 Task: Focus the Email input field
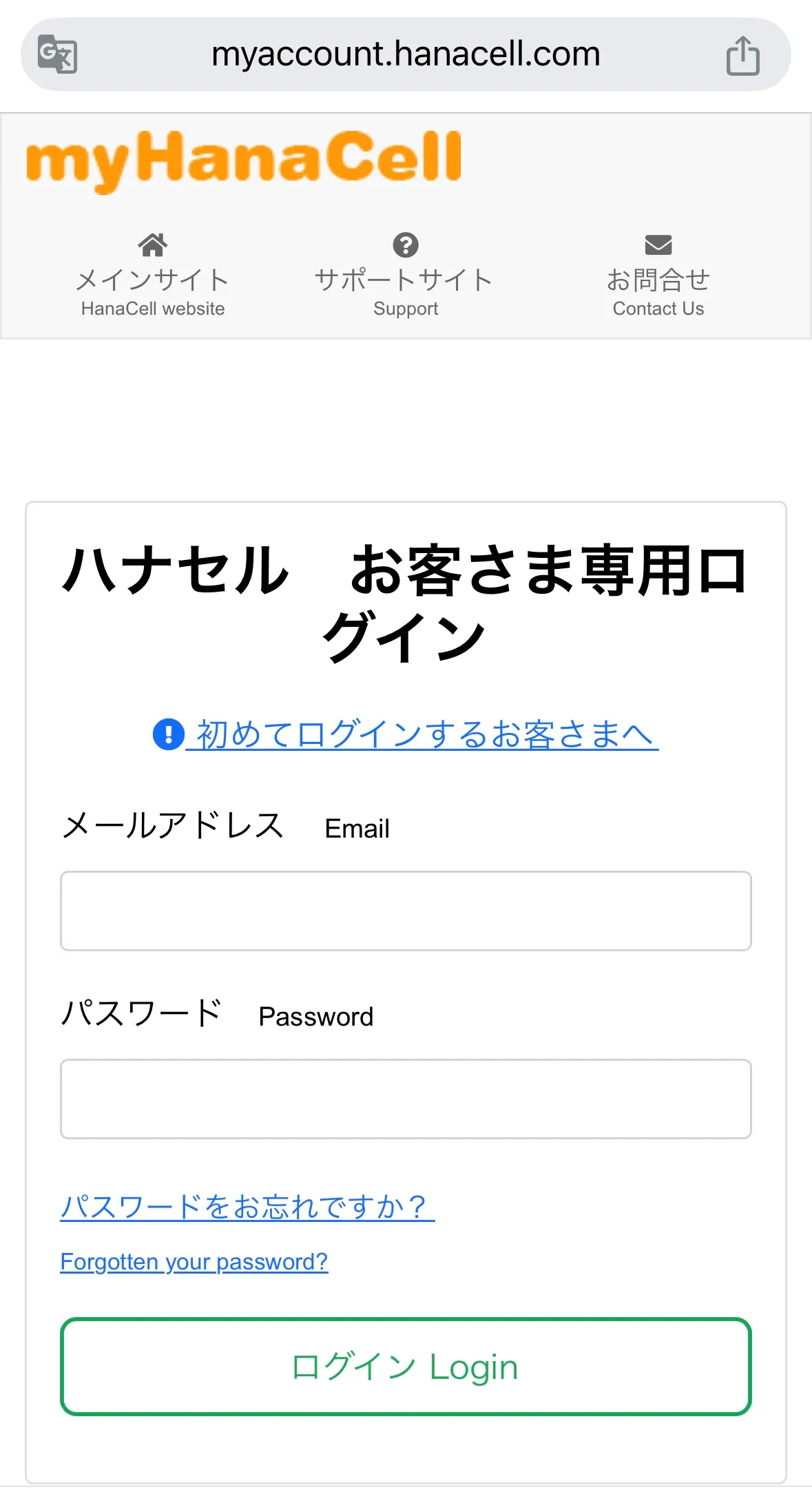(406, 911)
